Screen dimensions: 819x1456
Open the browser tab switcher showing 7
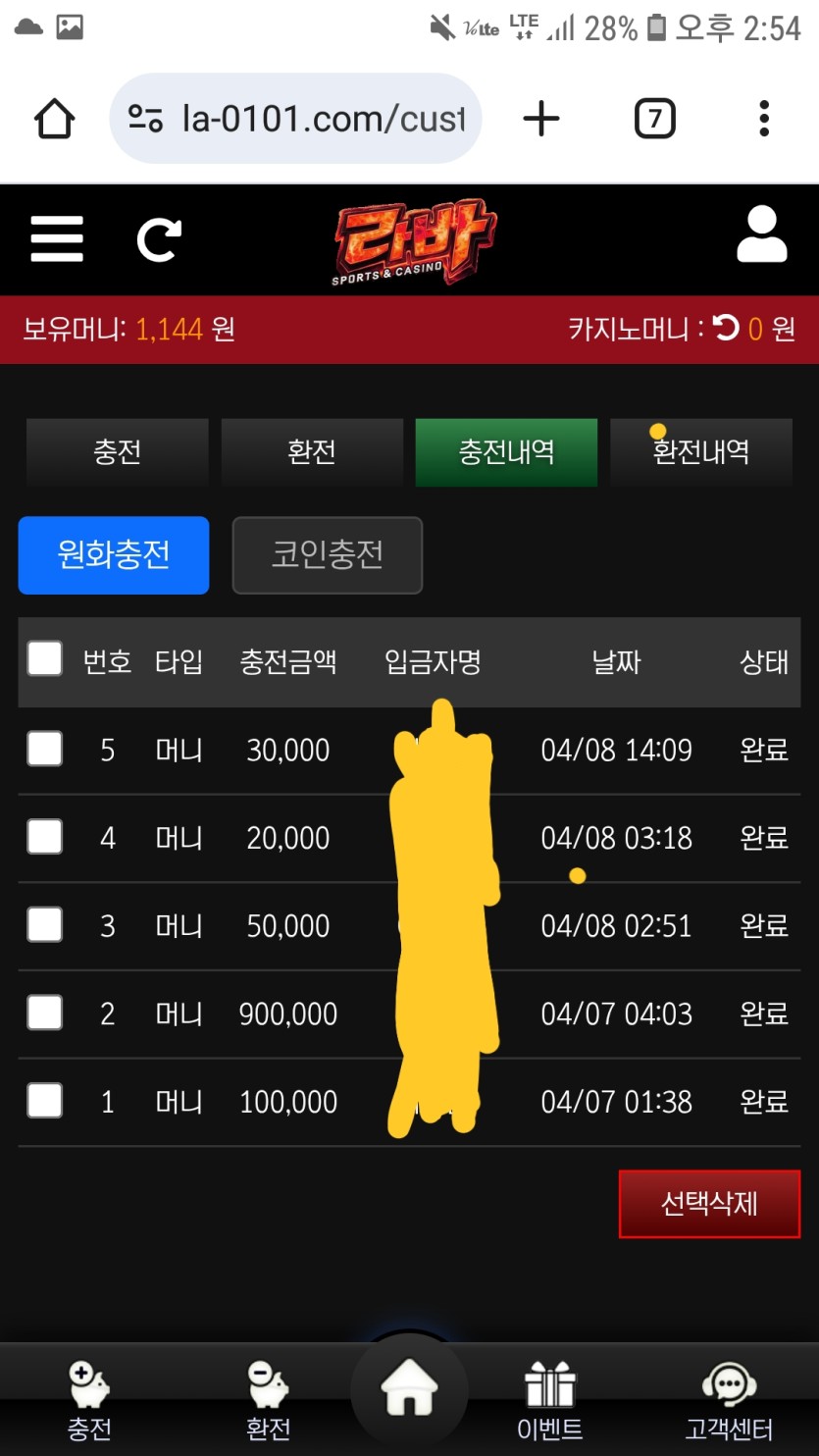[654, 120]
